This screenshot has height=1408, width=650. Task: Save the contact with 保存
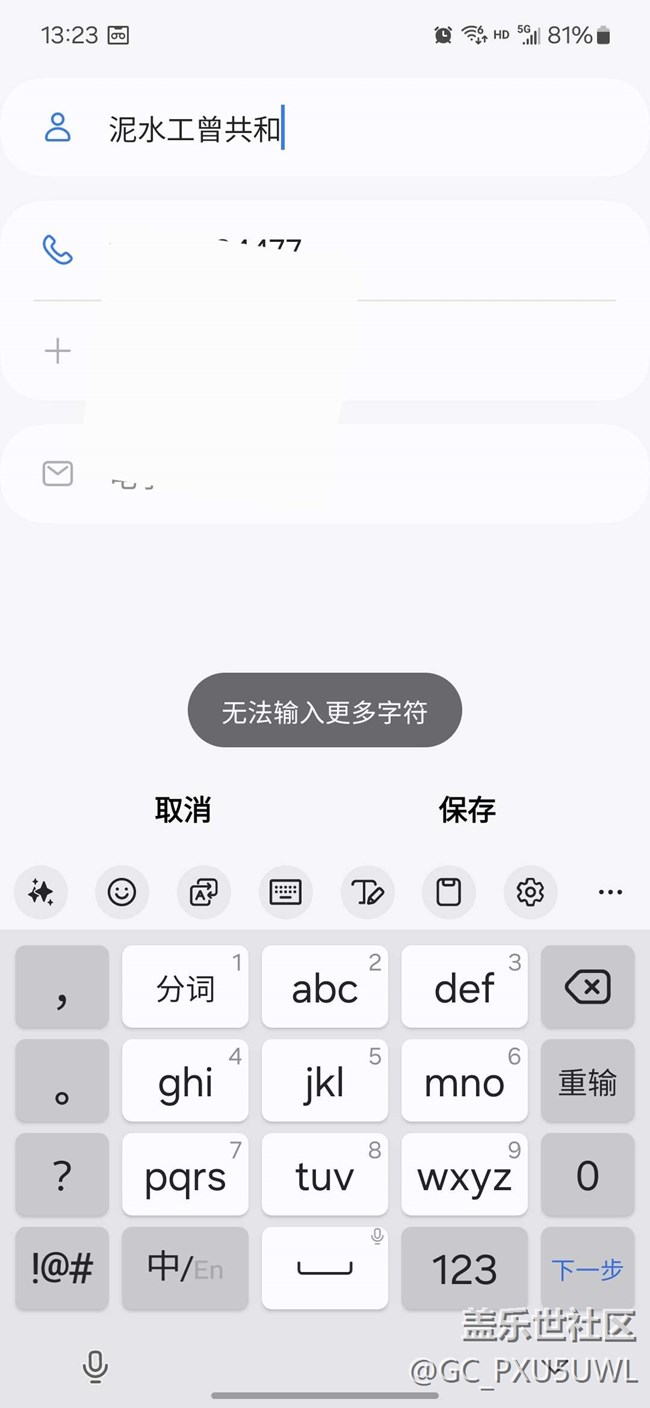(x=467, y=809)
